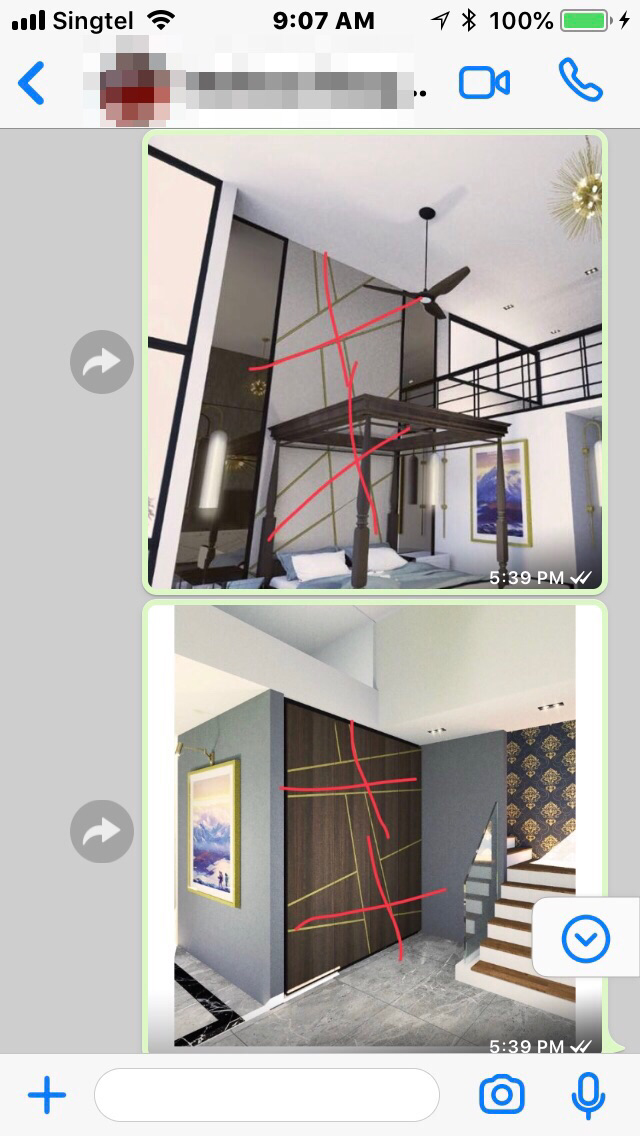Forward the canopy bed bedroom photo
640x1136 pixels.
tap(102, 362)
